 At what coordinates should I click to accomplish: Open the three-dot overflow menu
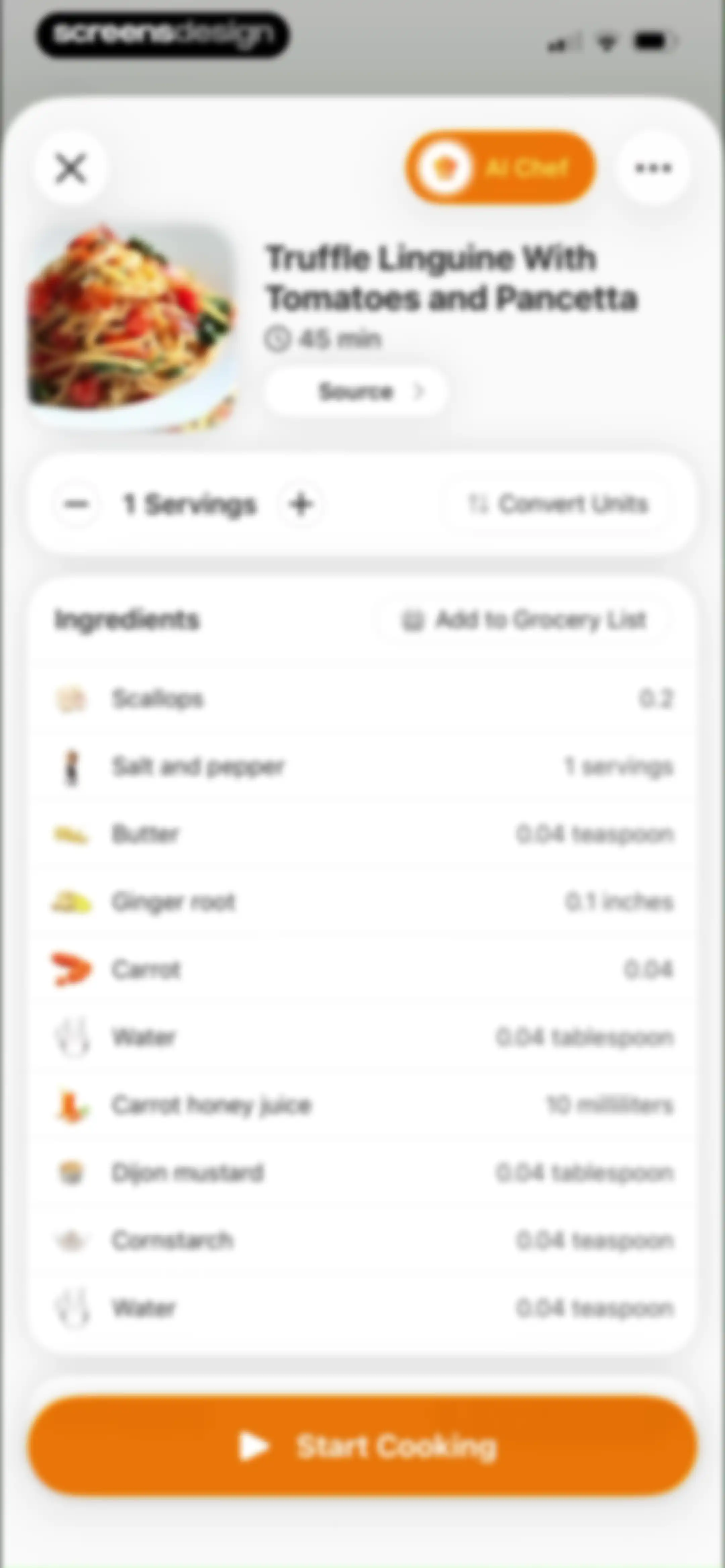653,168
